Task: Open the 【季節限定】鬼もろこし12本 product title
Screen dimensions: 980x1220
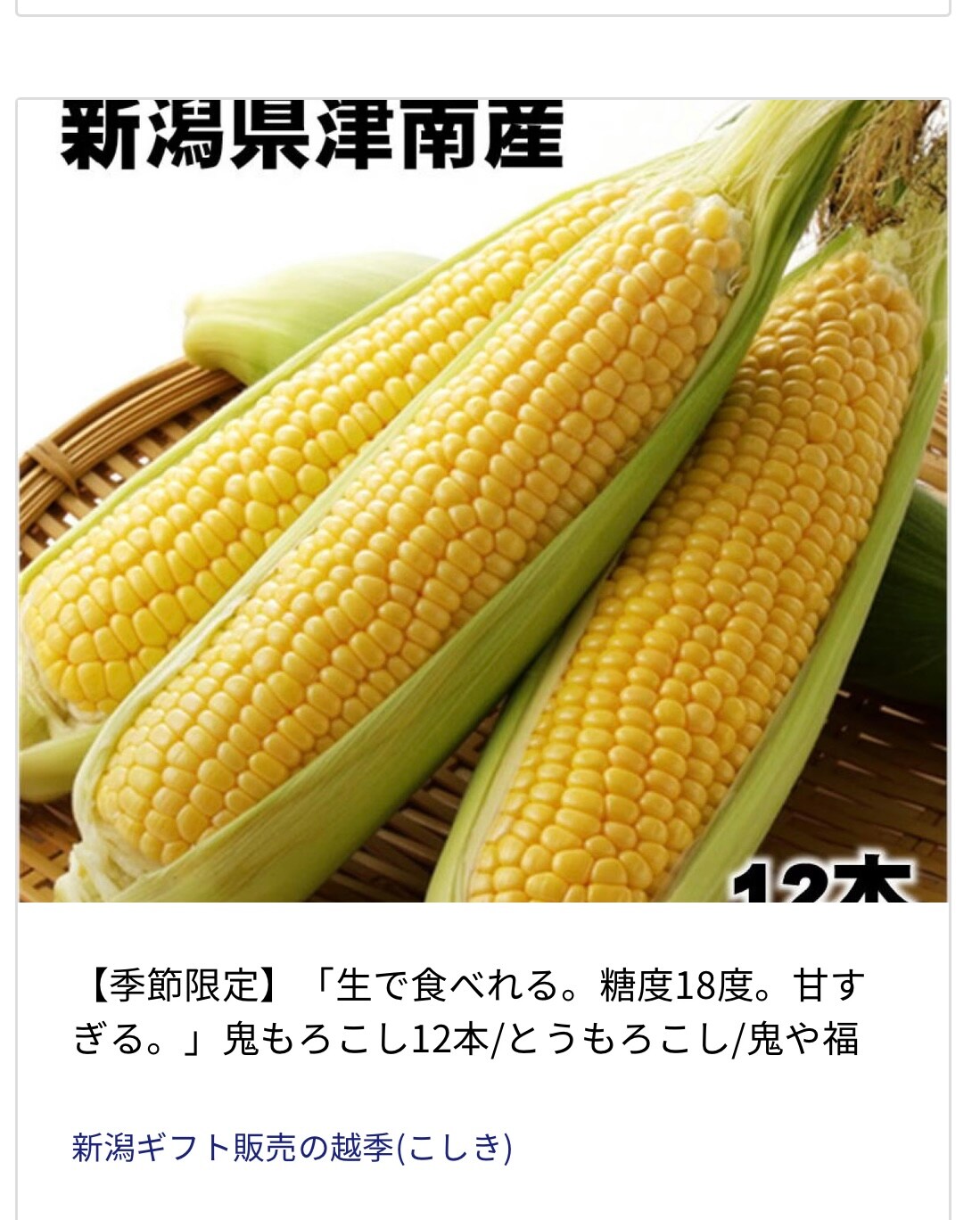Action: pyautogui.click(x=468, y=1012)
